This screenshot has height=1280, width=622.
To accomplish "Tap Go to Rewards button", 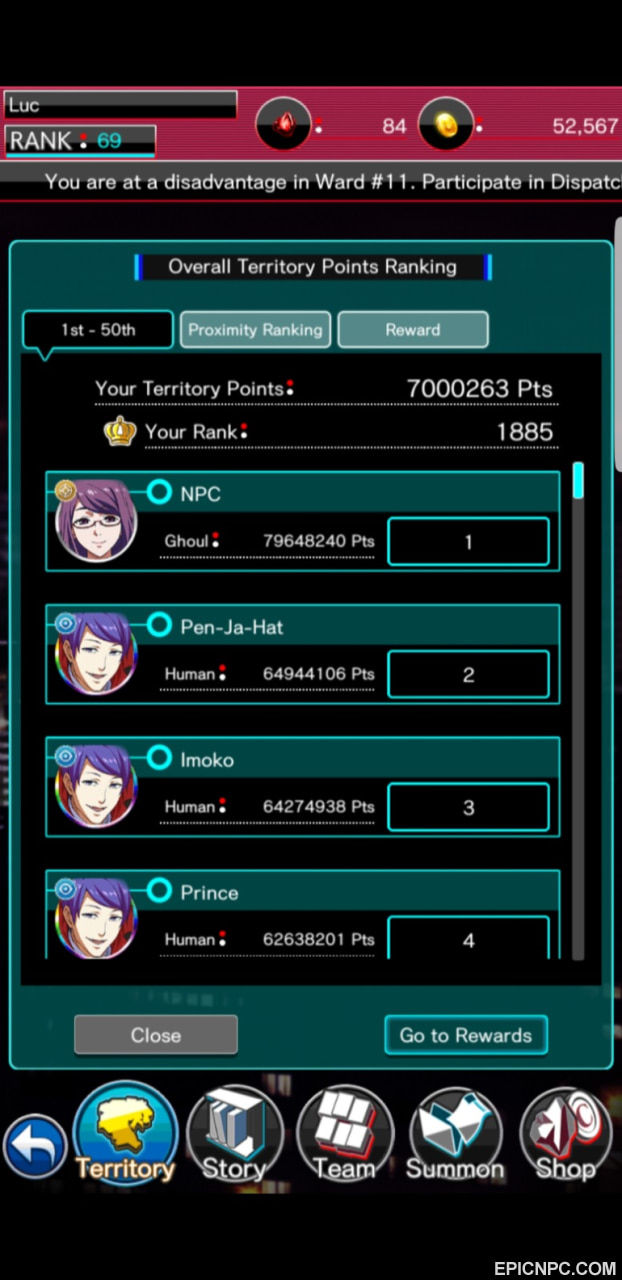I will pyautogui.click(x=466, y=1035).
